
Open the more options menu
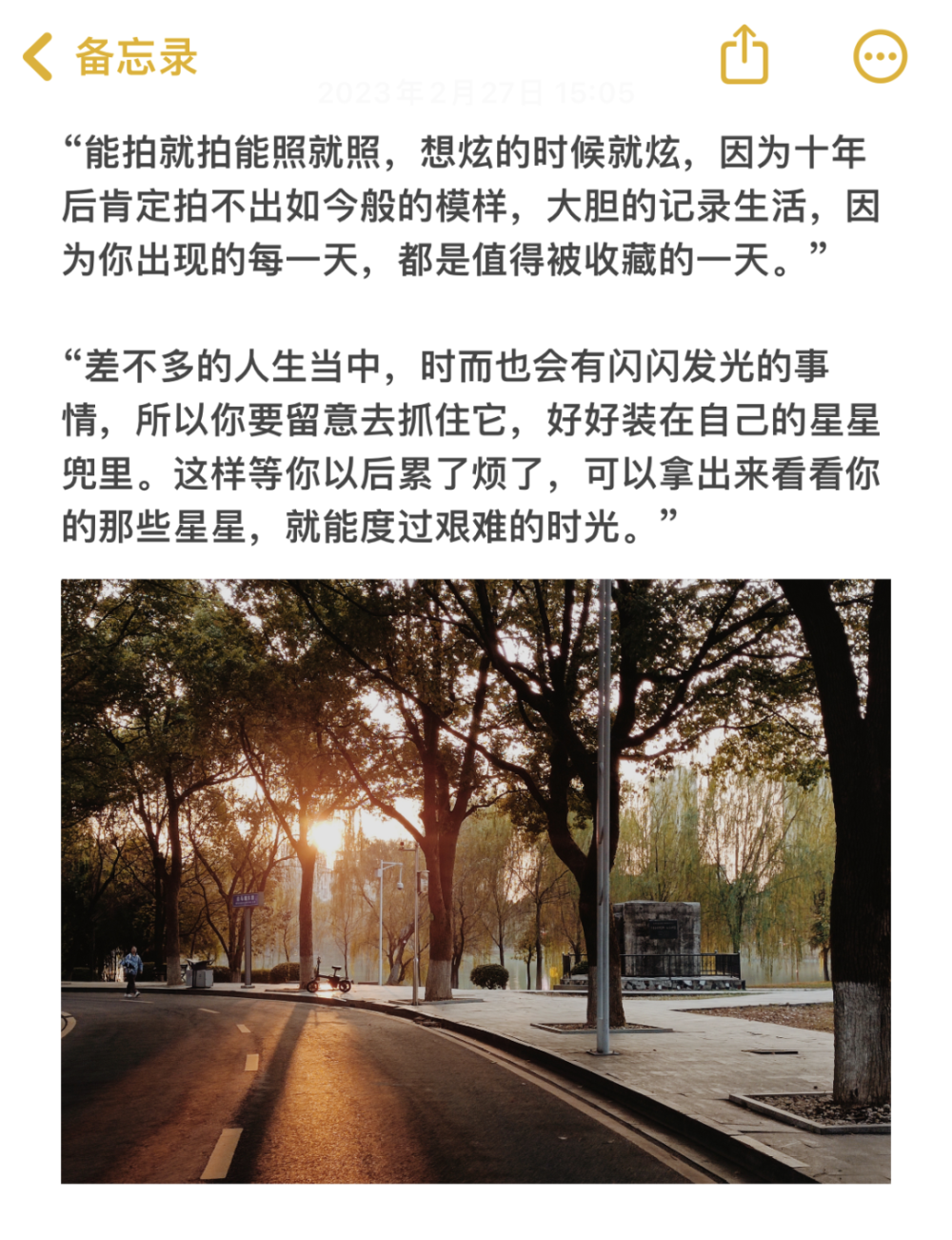tap(880, 57)
